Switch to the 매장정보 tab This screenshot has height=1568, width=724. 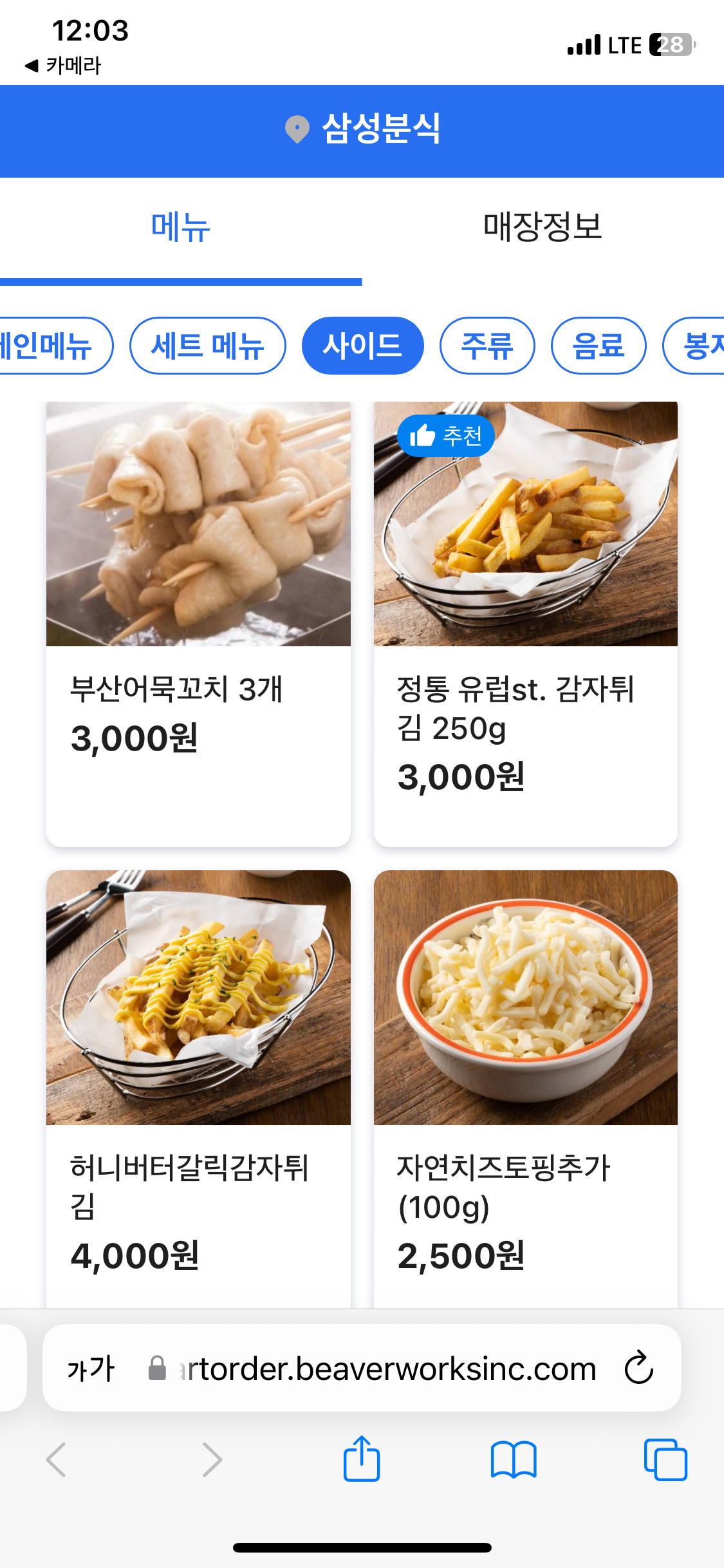point(543,227)
